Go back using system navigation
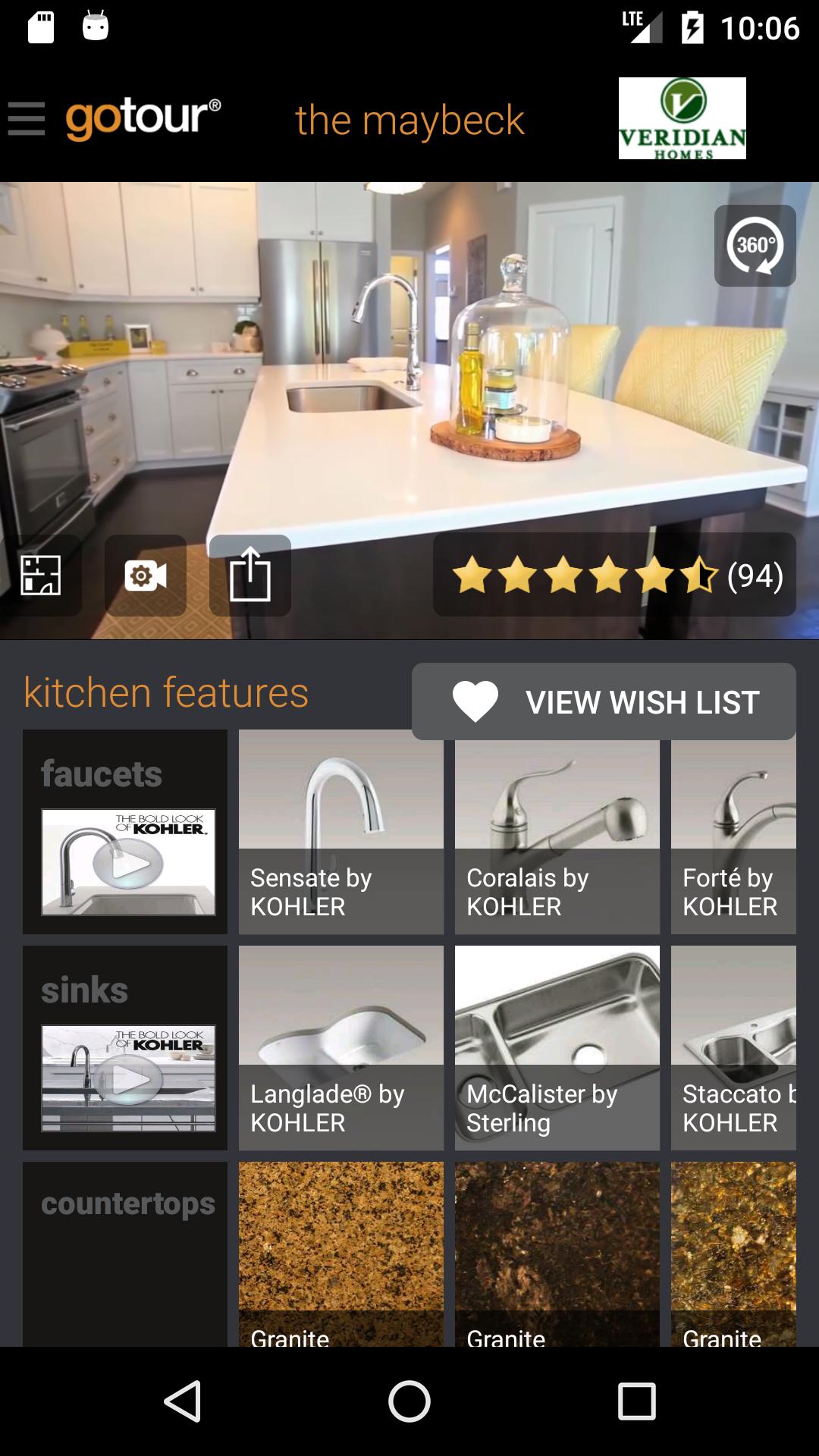819x1456 pixels. pyautogui.click(x=182, y=1401)
